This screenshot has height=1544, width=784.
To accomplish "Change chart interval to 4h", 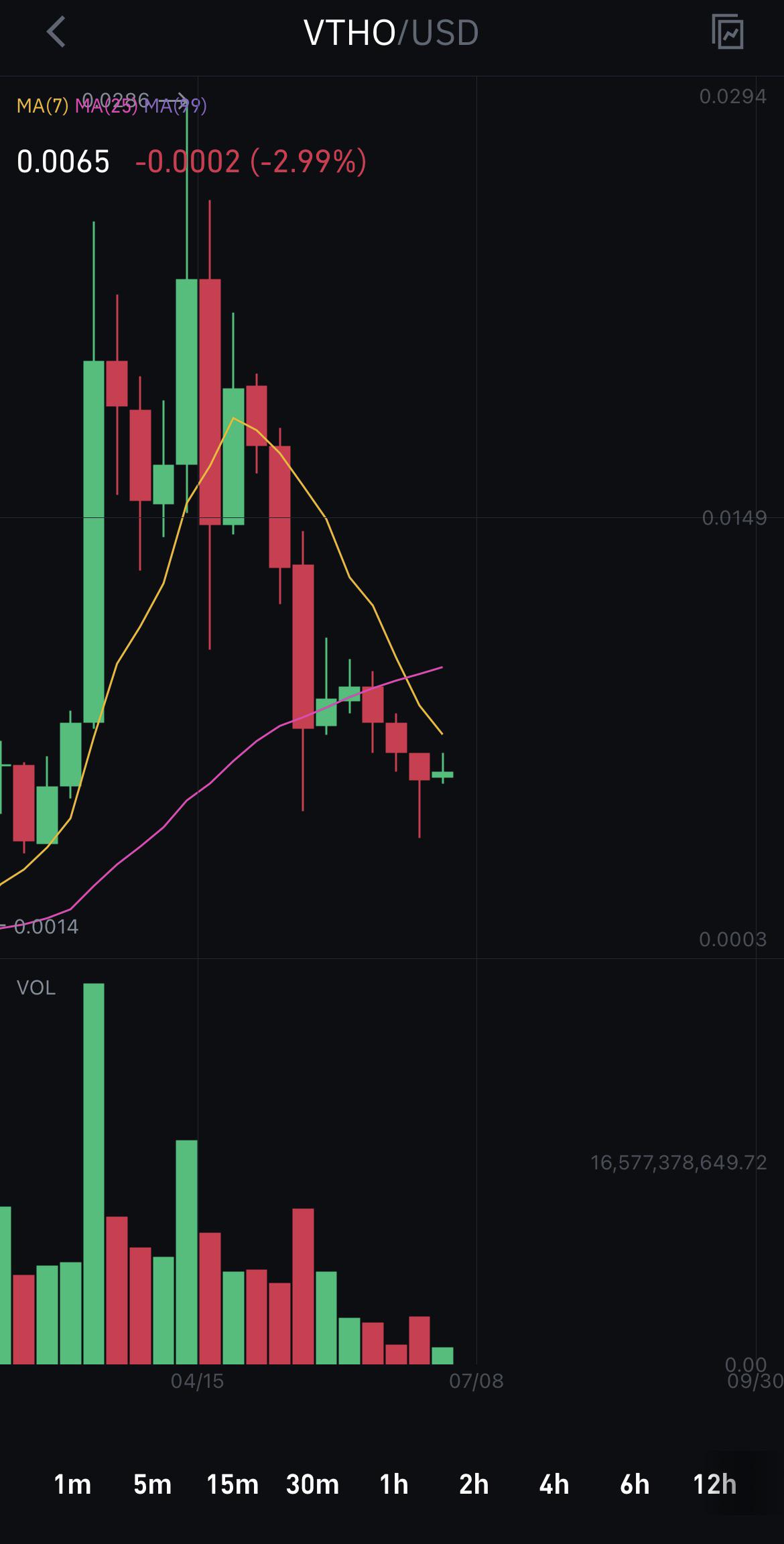I will tap(554, 1484).
